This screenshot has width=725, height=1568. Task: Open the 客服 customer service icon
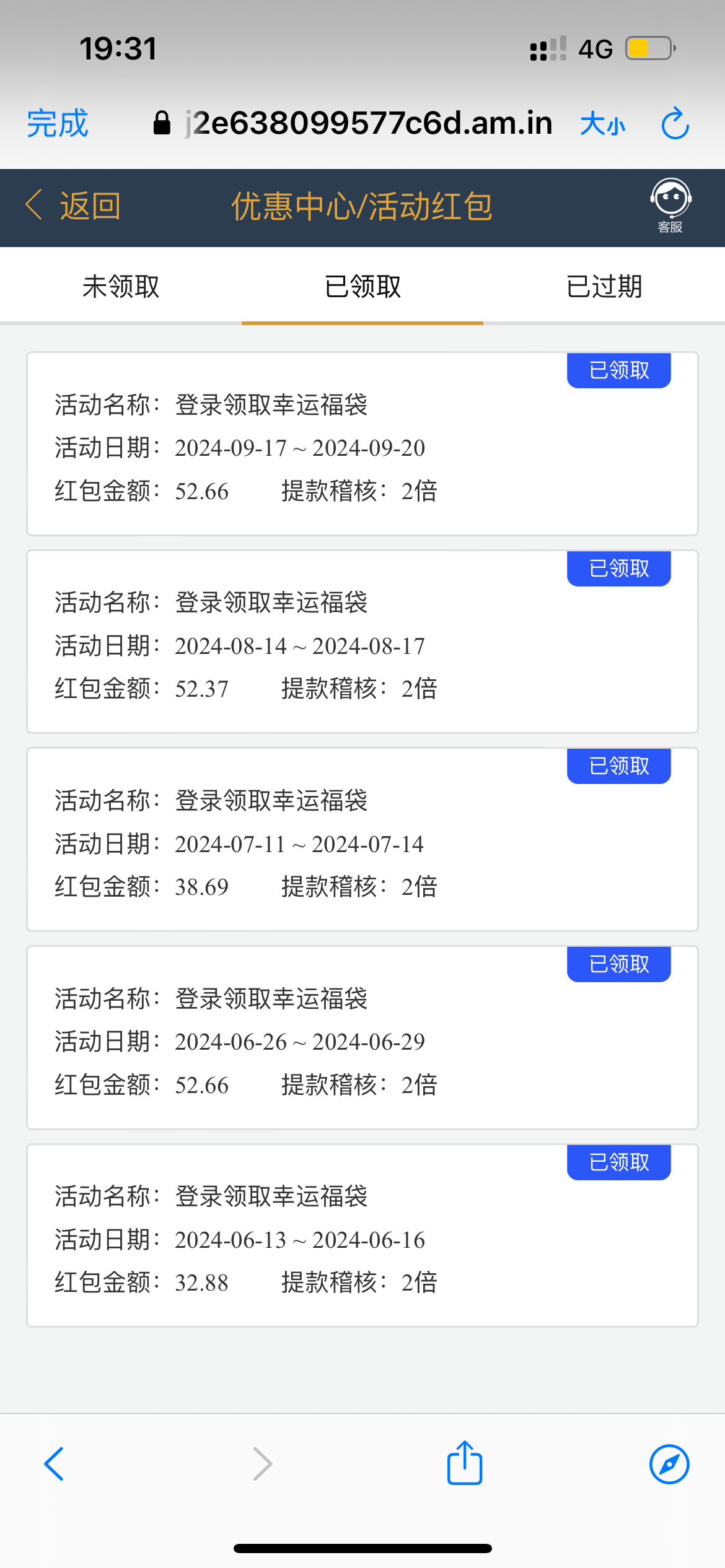670,206
